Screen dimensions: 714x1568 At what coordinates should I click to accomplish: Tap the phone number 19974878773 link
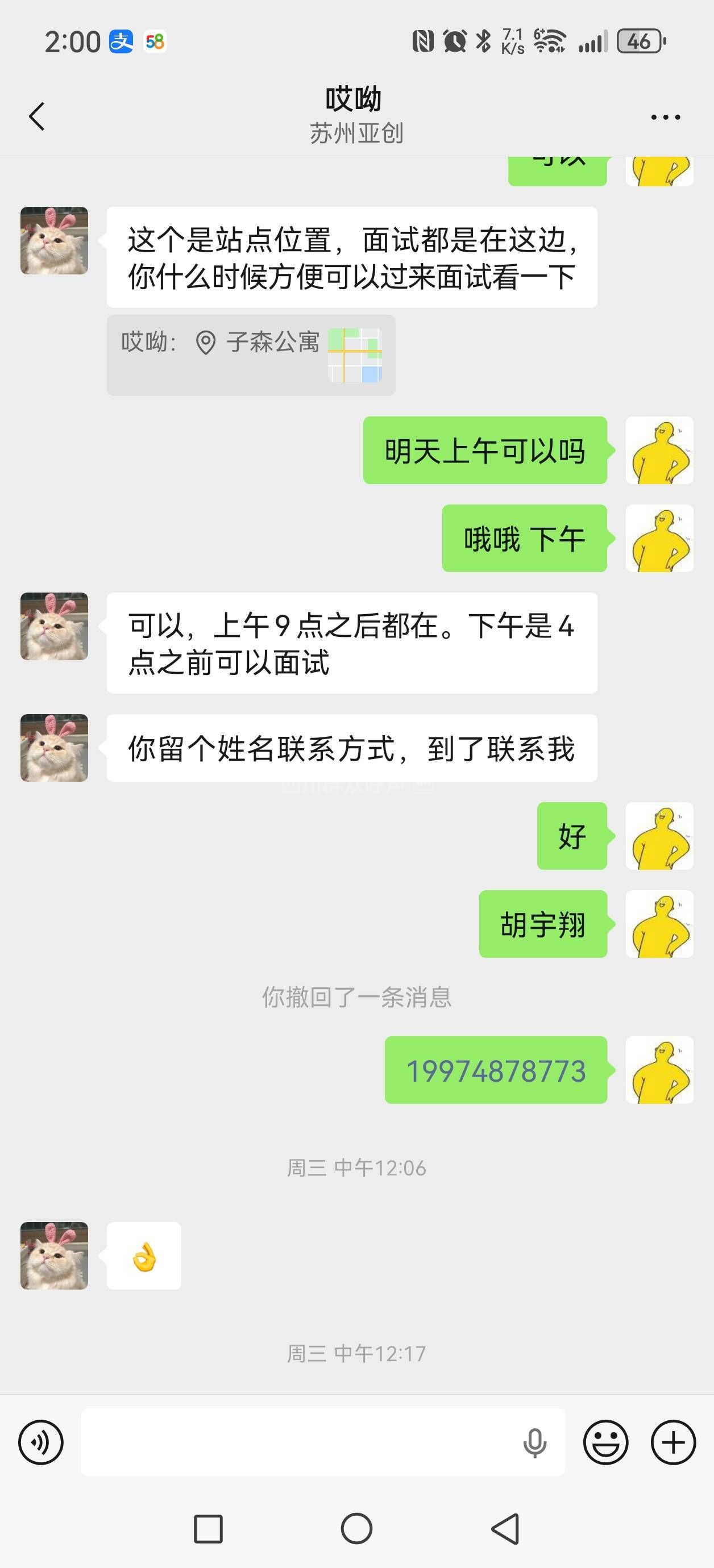496,1071
